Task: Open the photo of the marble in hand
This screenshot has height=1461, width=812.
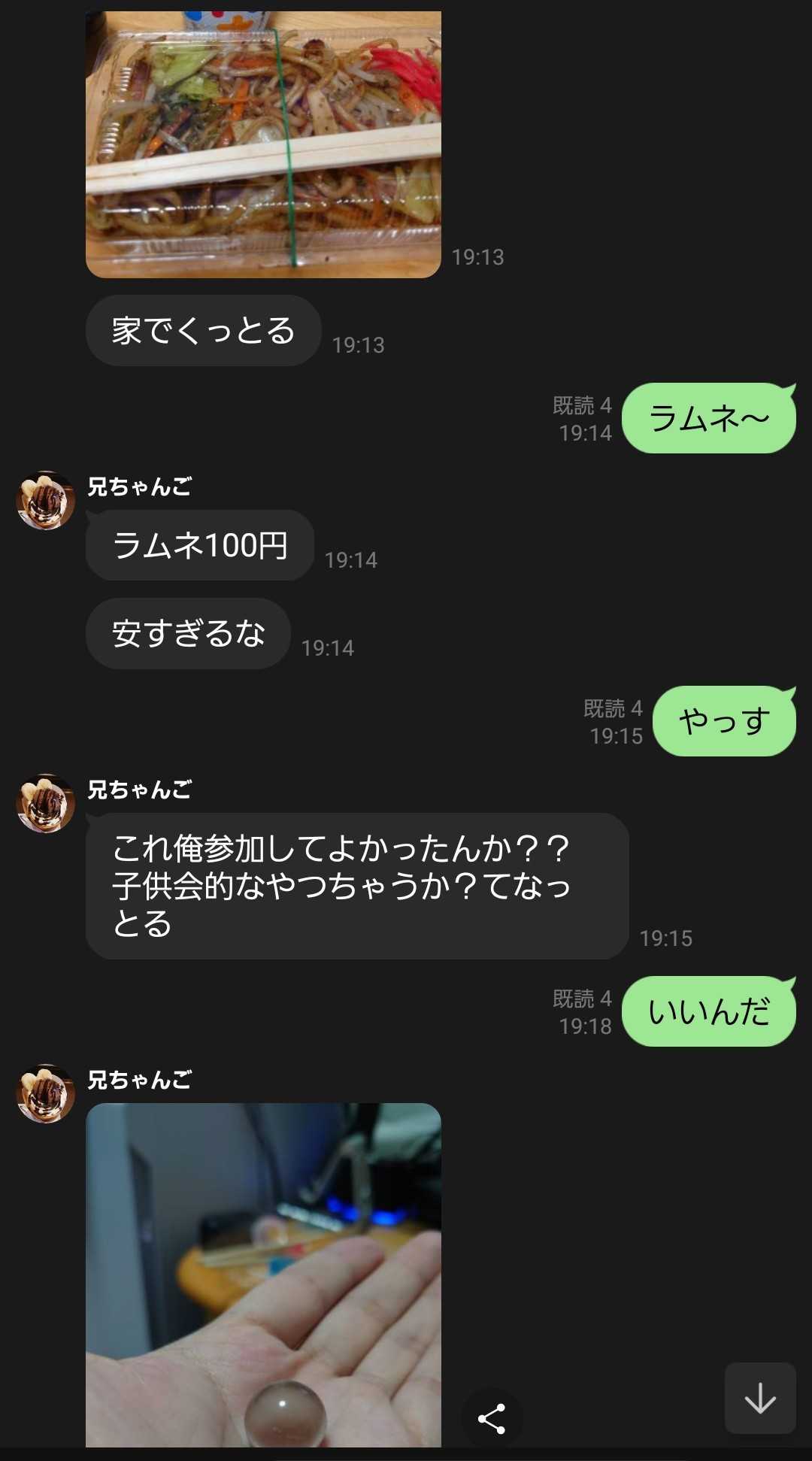Action: point(263,1274)
